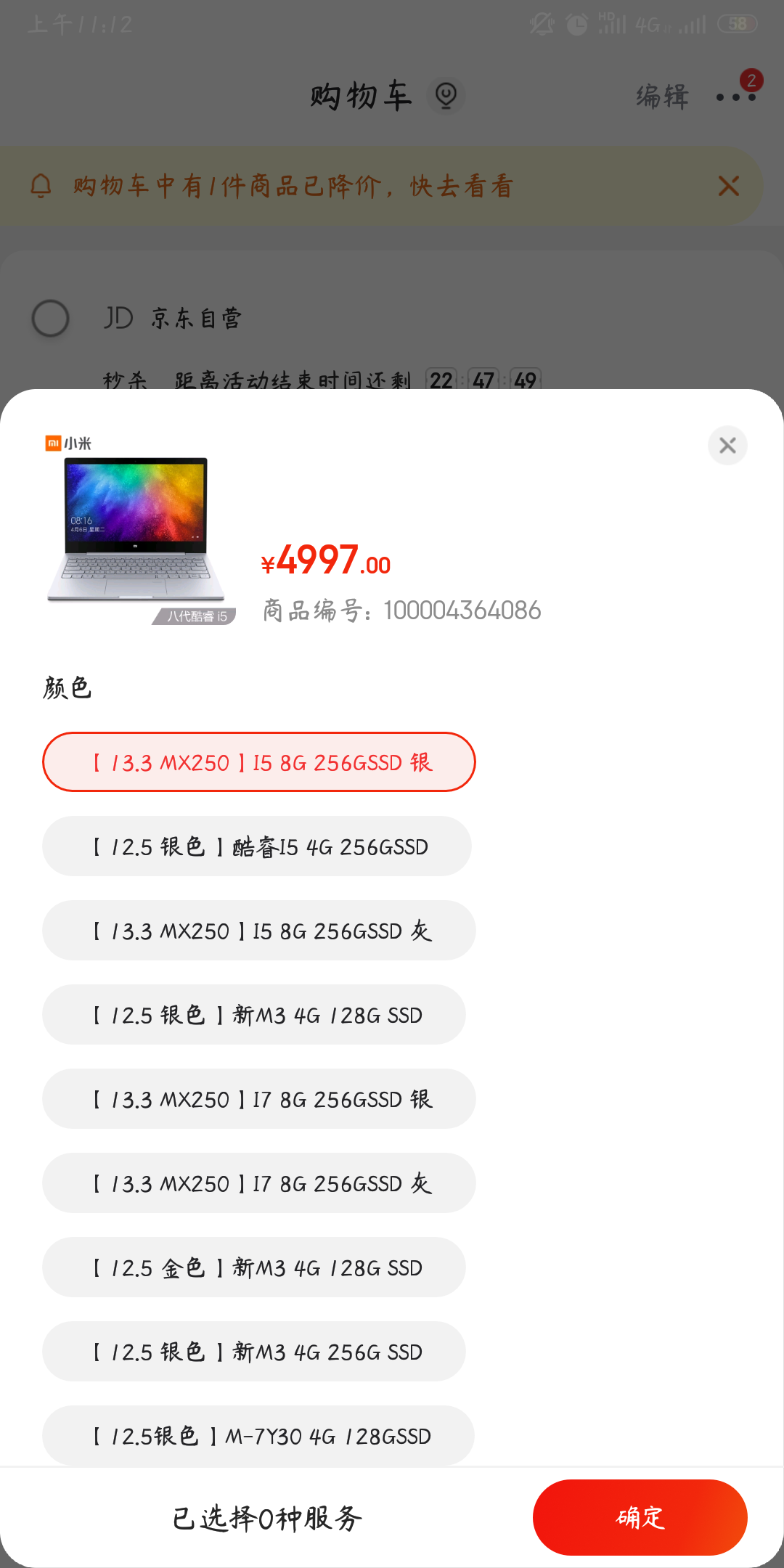Tap the Xiaomi laptop product image

[x=137, y=530]
